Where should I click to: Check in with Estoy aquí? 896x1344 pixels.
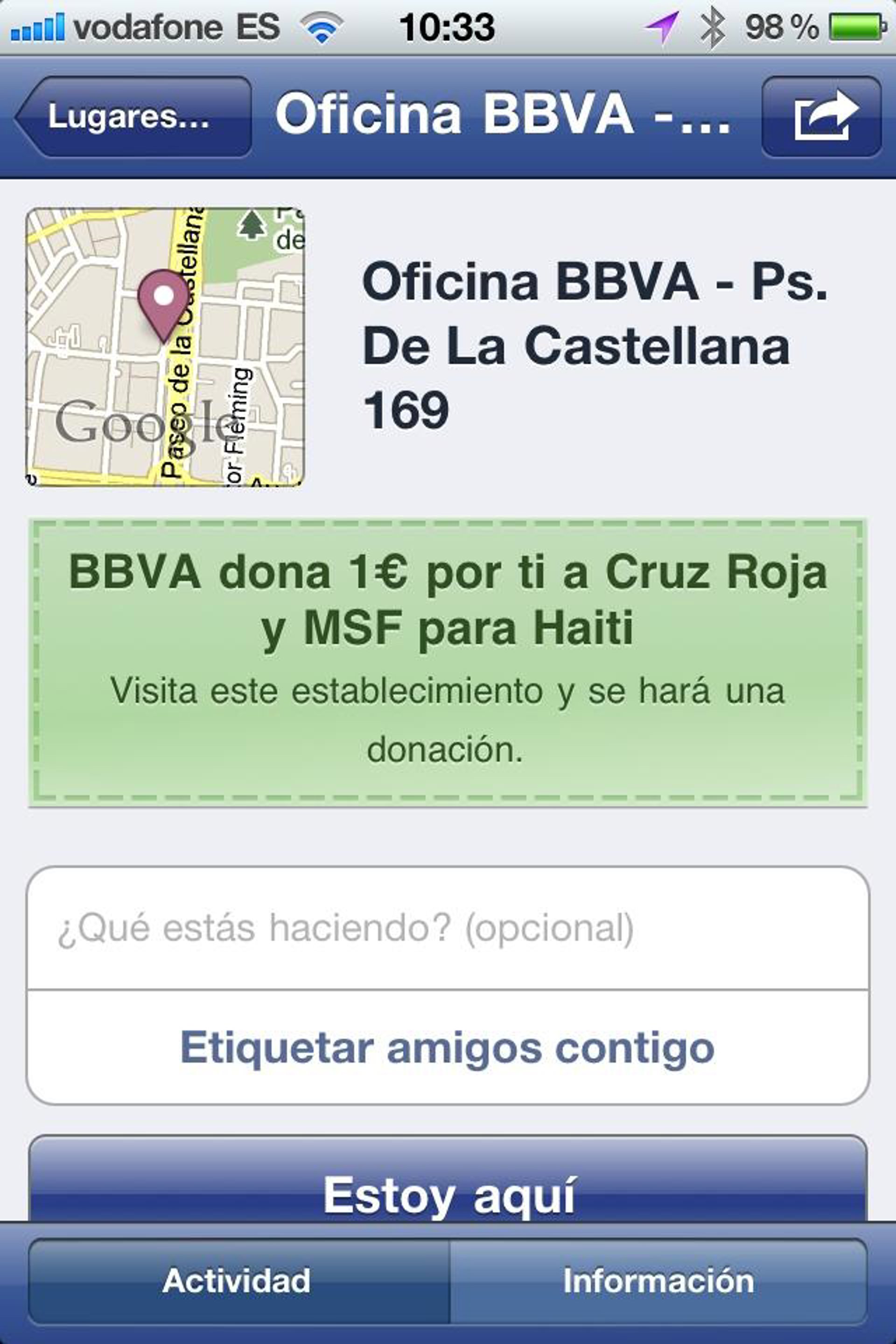click(x=448, y=1193)
